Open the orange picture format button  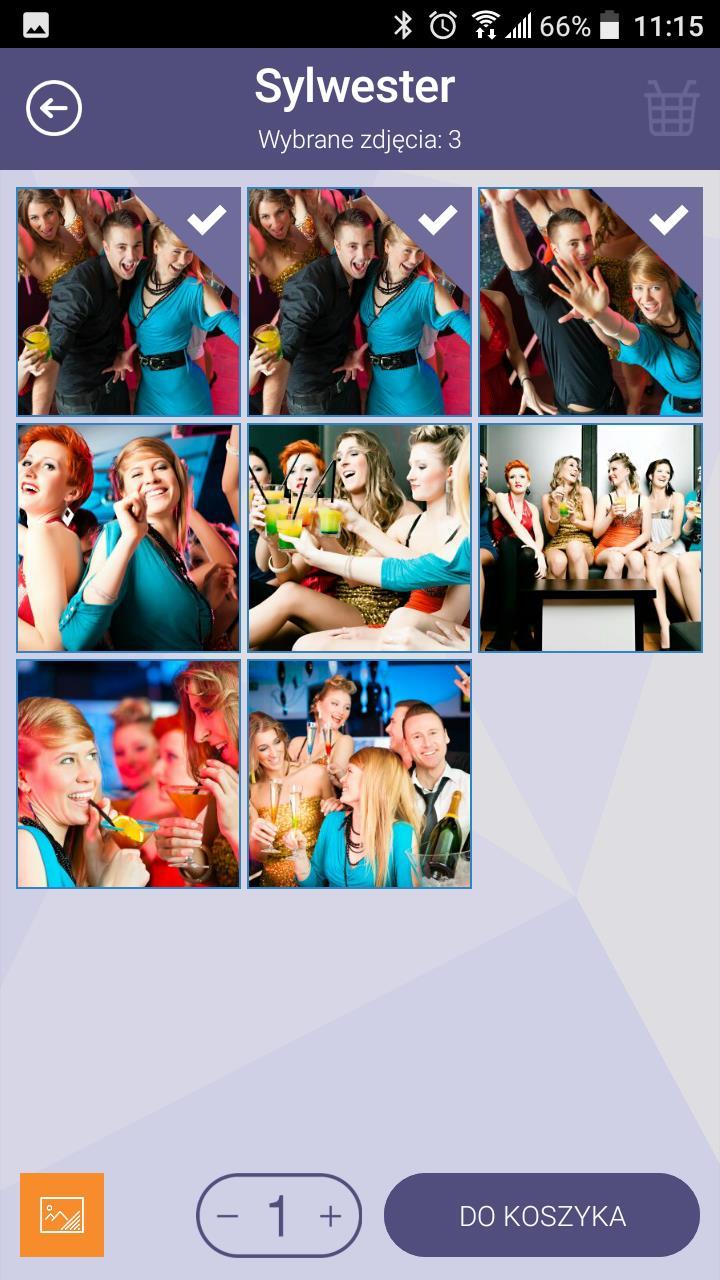[x=62, y=1215]
